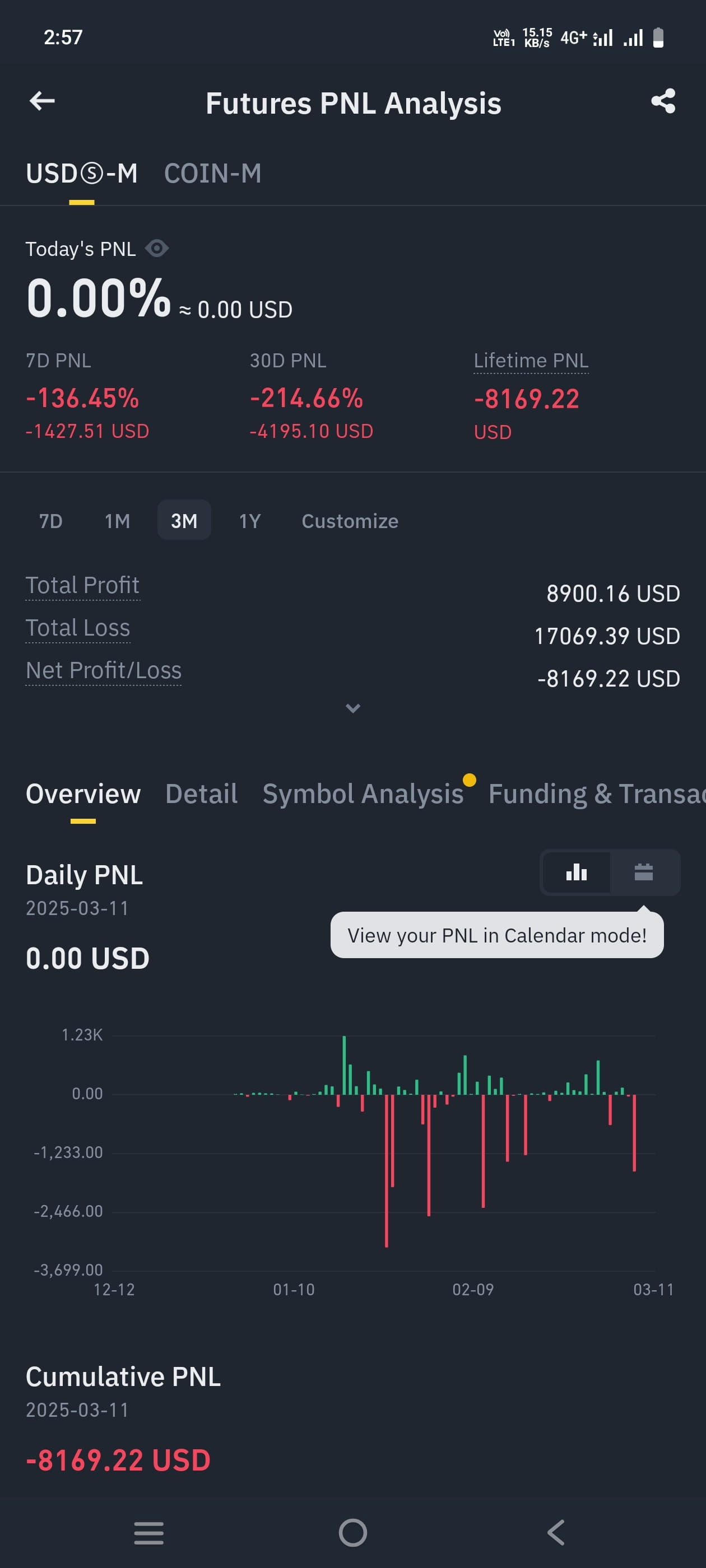Select bar chart view for Daily PNL
706x1568 pixels.
576,872
